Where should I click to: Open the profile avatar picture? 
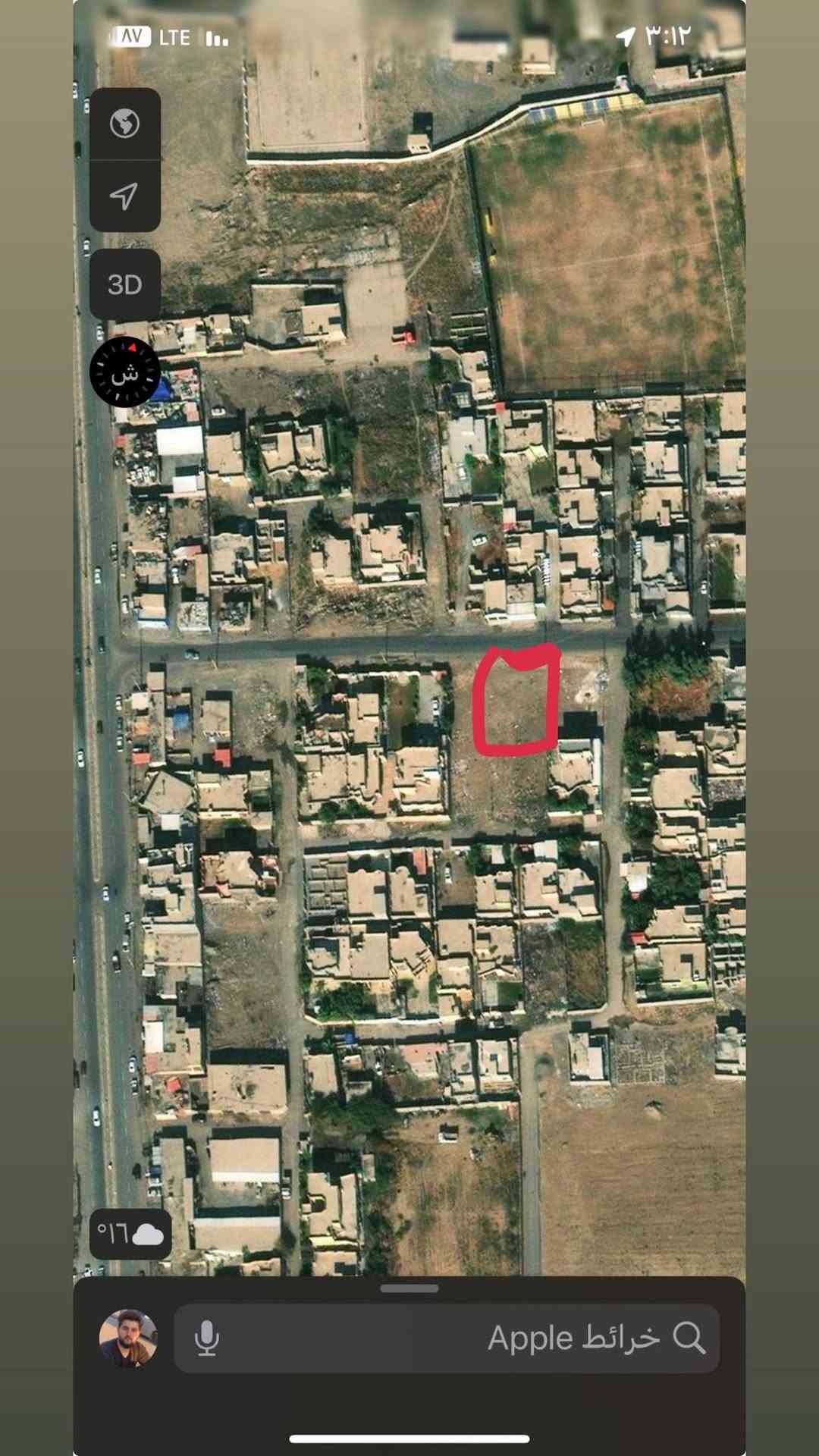(x=128, y=1338)
